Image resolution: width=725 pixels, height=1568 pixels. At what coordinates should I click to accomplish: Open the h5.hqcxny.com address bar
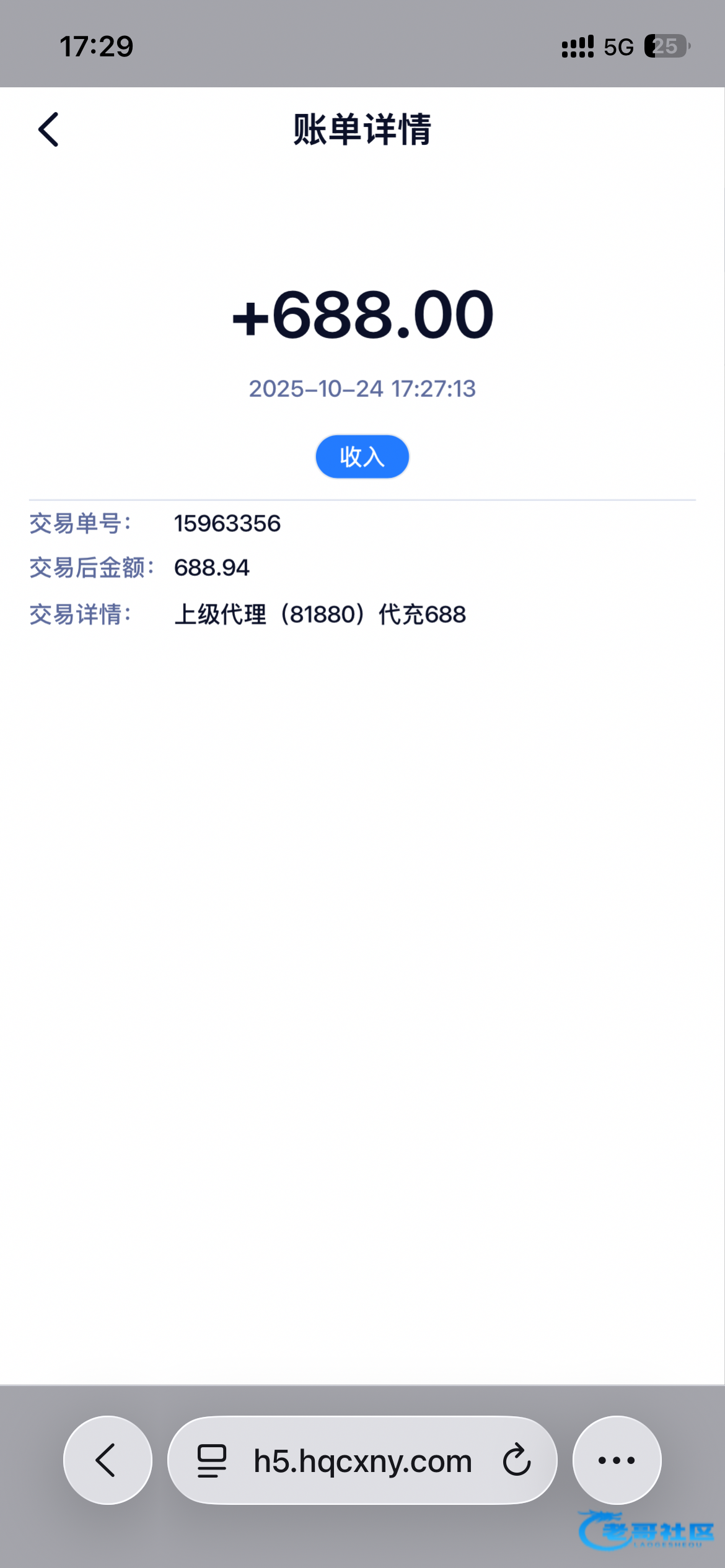point(362,1460)
